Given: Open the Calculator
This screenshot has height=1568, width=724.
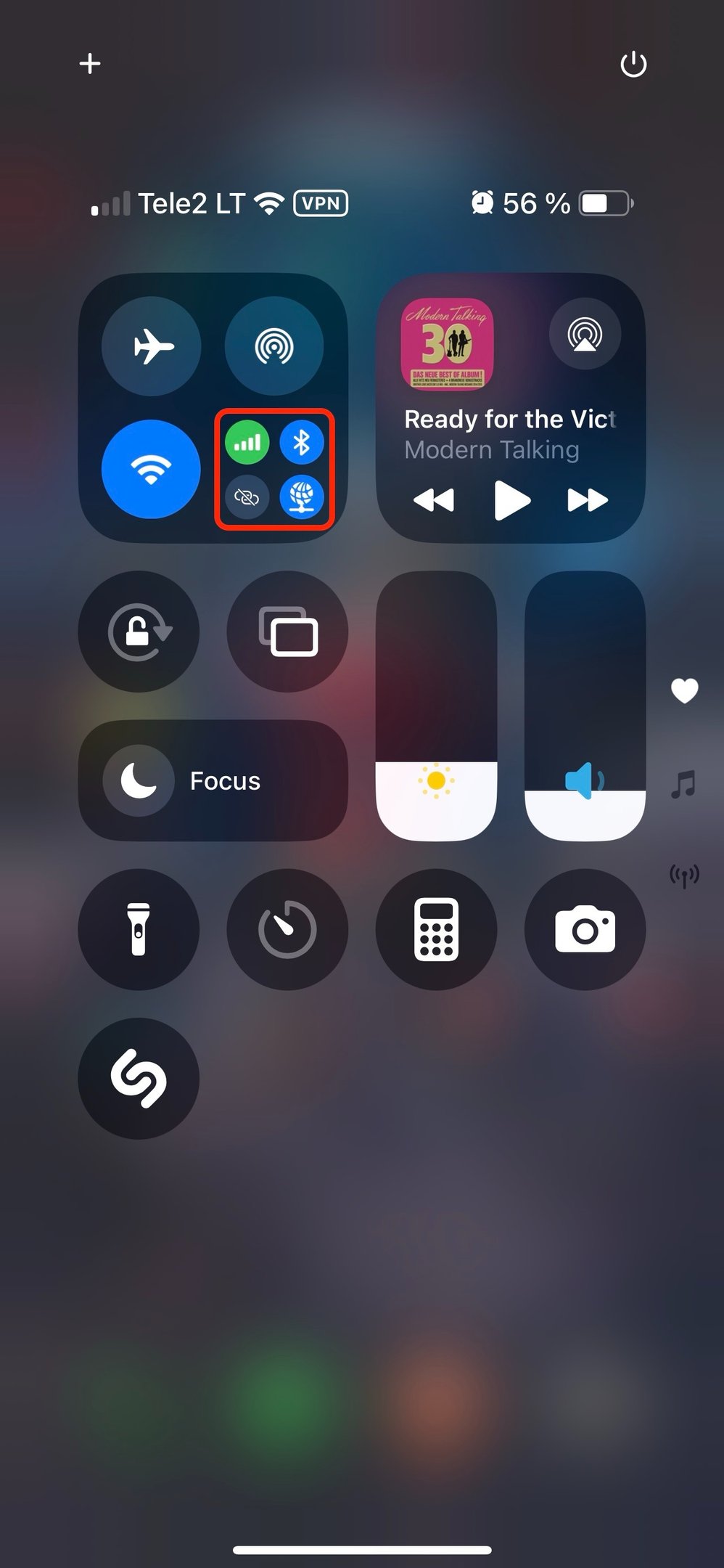Looking at the screenshot, I should [436, 929].
